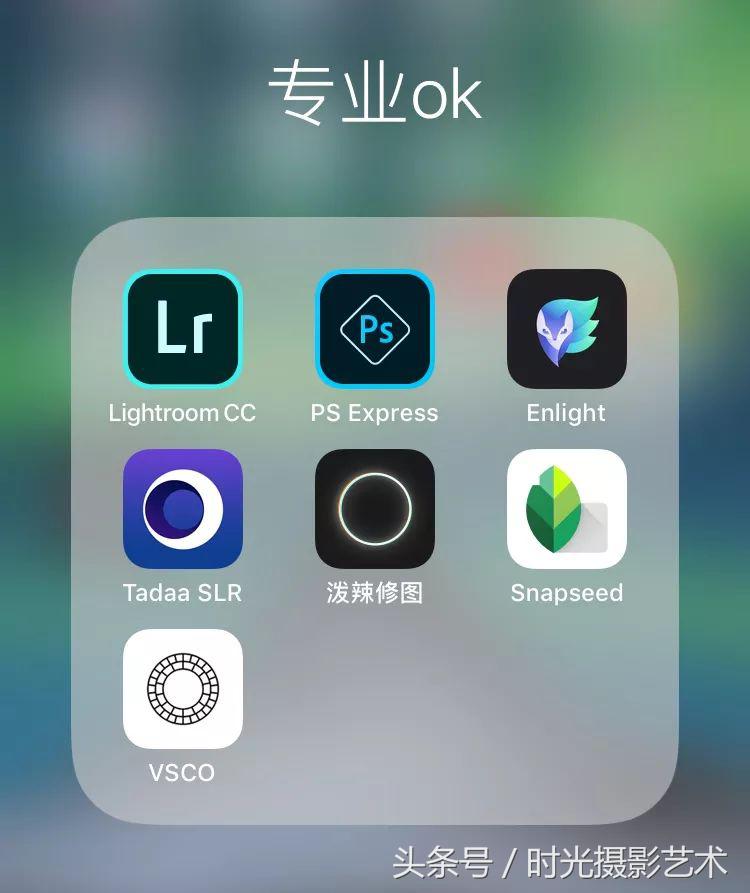Open the Lightroom CC app
Viewport: 750px width, 893px height.
183,329
